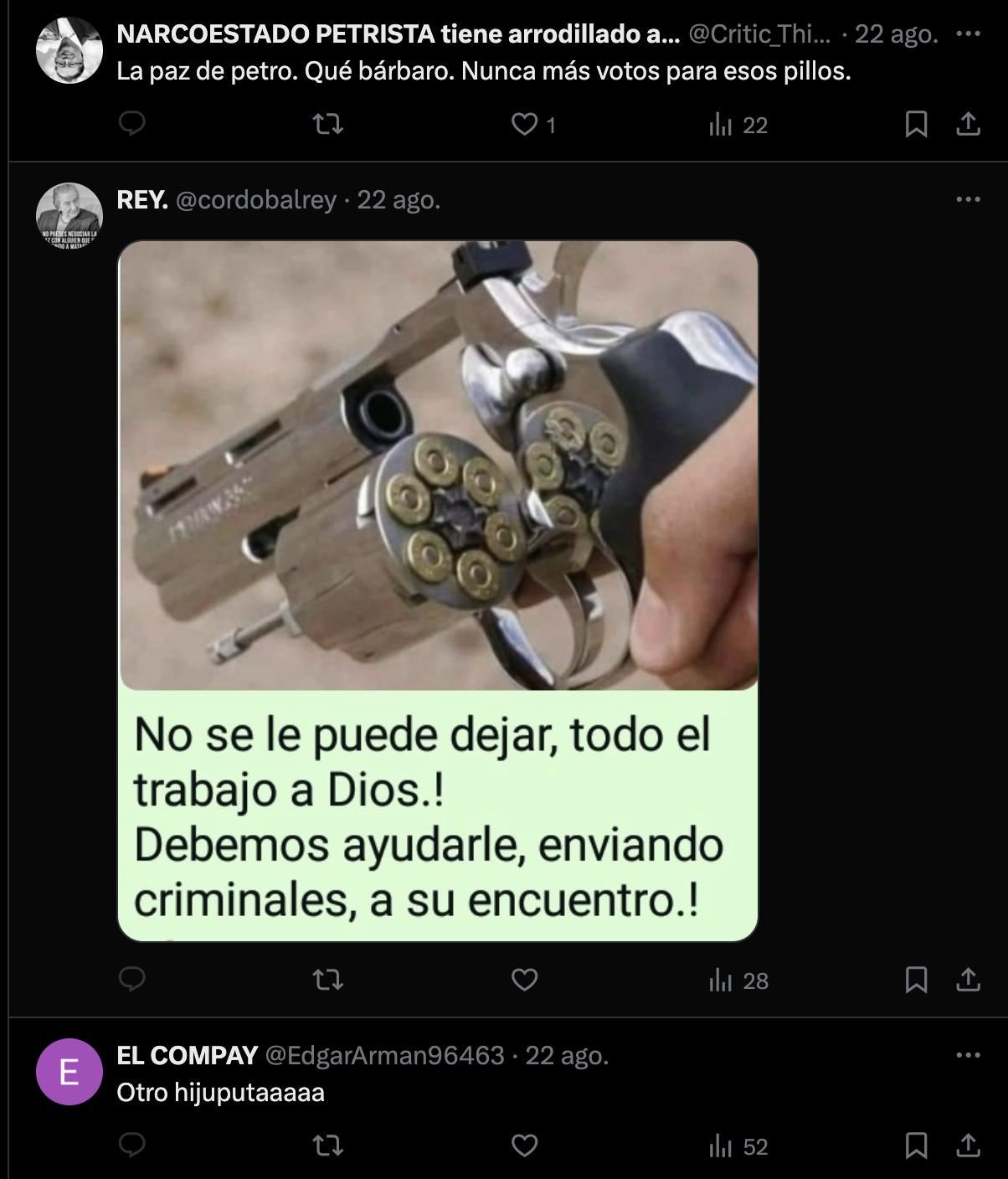Repost the NARCOESTADO PETRISTA reply
This screenshot has height=1179, width=1008.
point(327,125)
